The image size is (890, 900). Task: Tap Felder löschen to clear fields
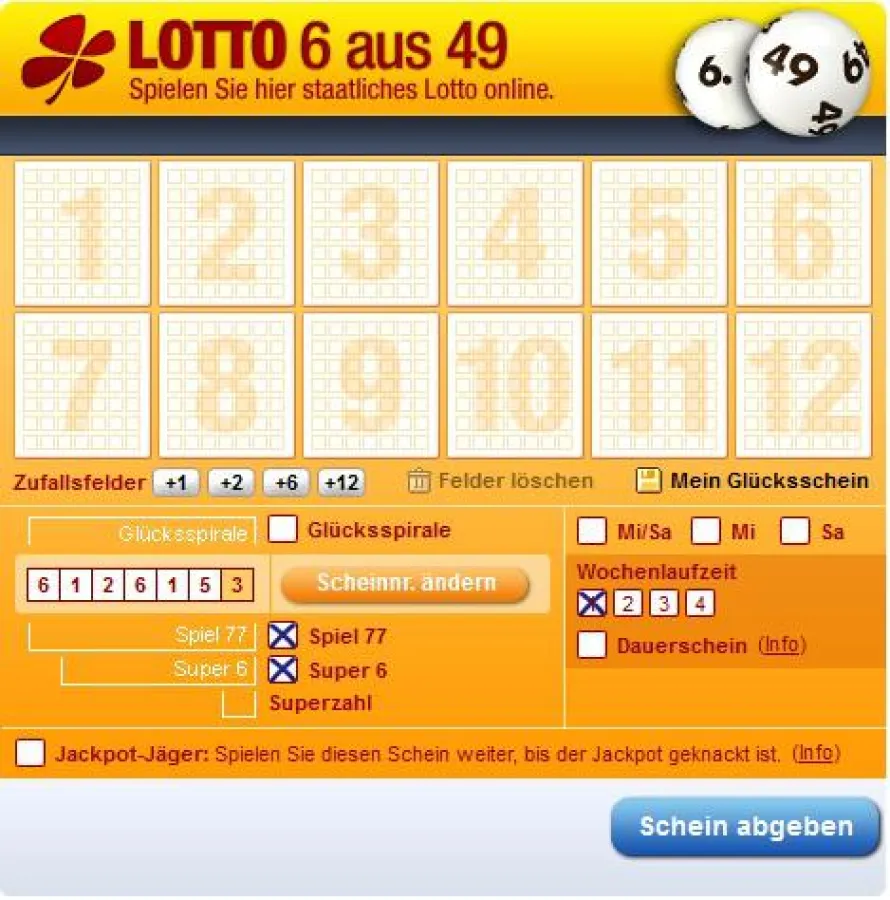500,481
